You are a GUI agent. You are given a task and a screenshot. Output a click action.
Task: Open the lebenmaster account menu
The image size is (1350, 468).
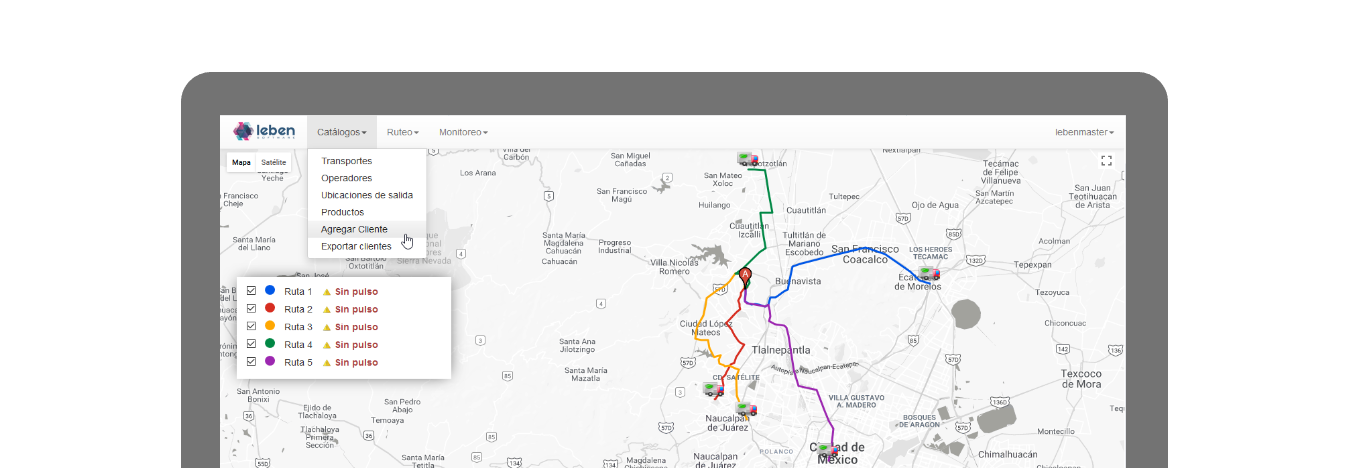(1084, 132)
